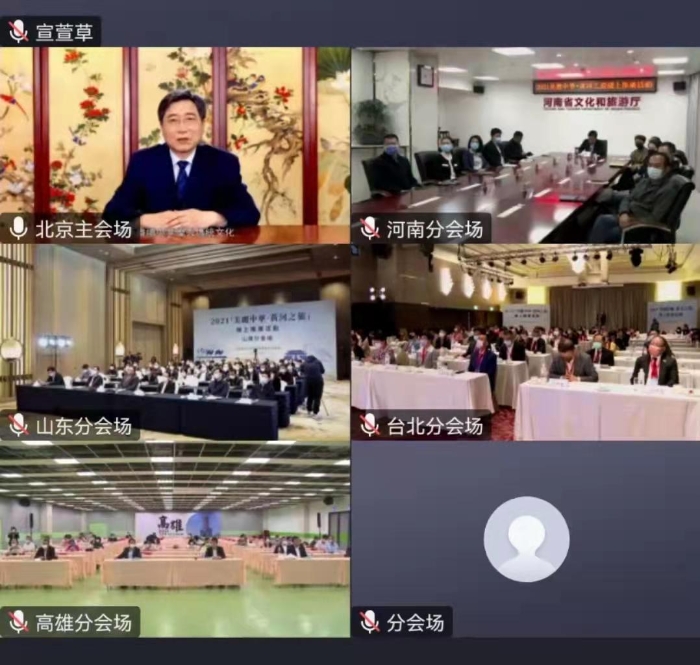Viewport: 700px width, 665px height.
Task: Open the 分会场 participant tile with avatar
Action: 525,538
